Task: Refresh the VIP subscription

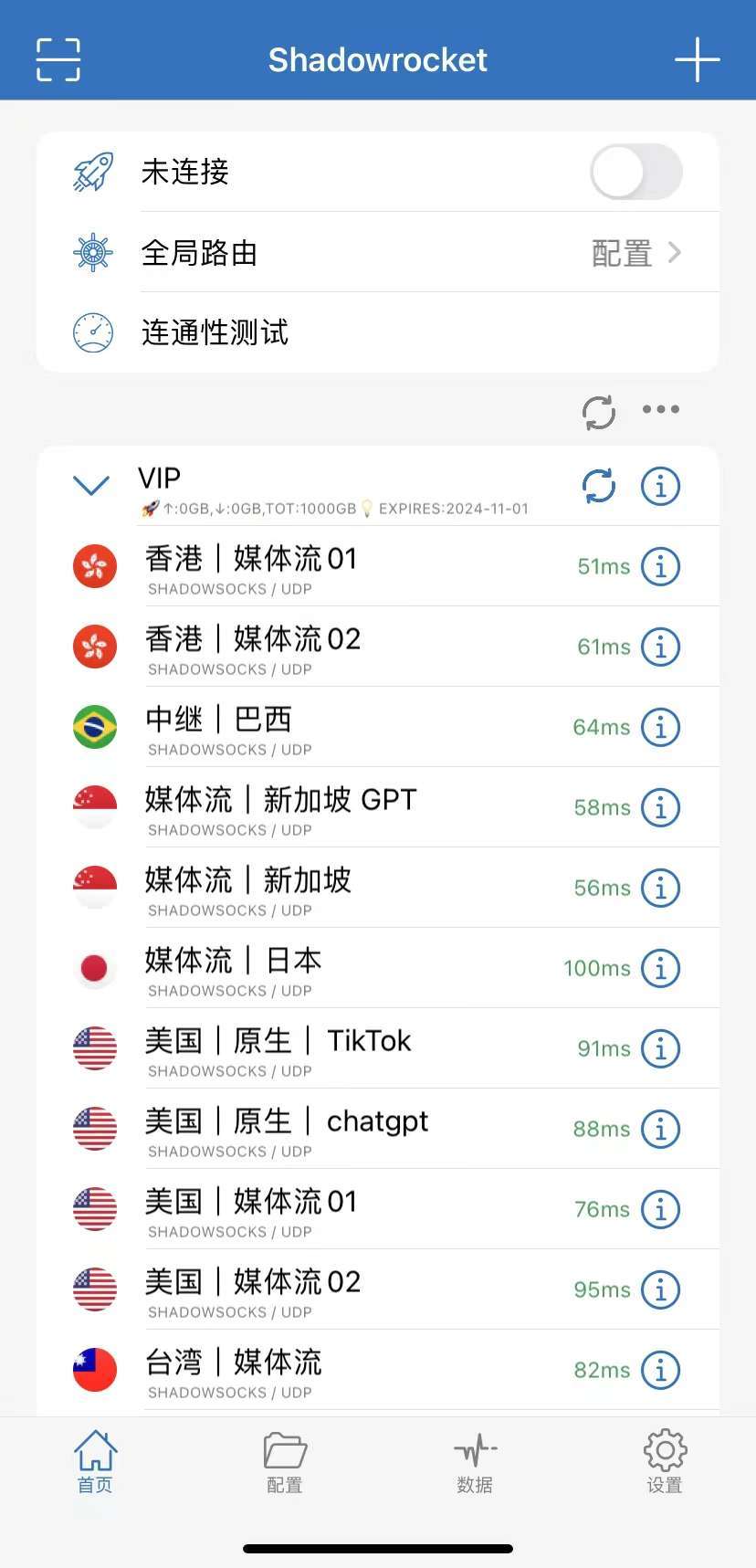Action: pyautogui.click(x=599, y=486)
